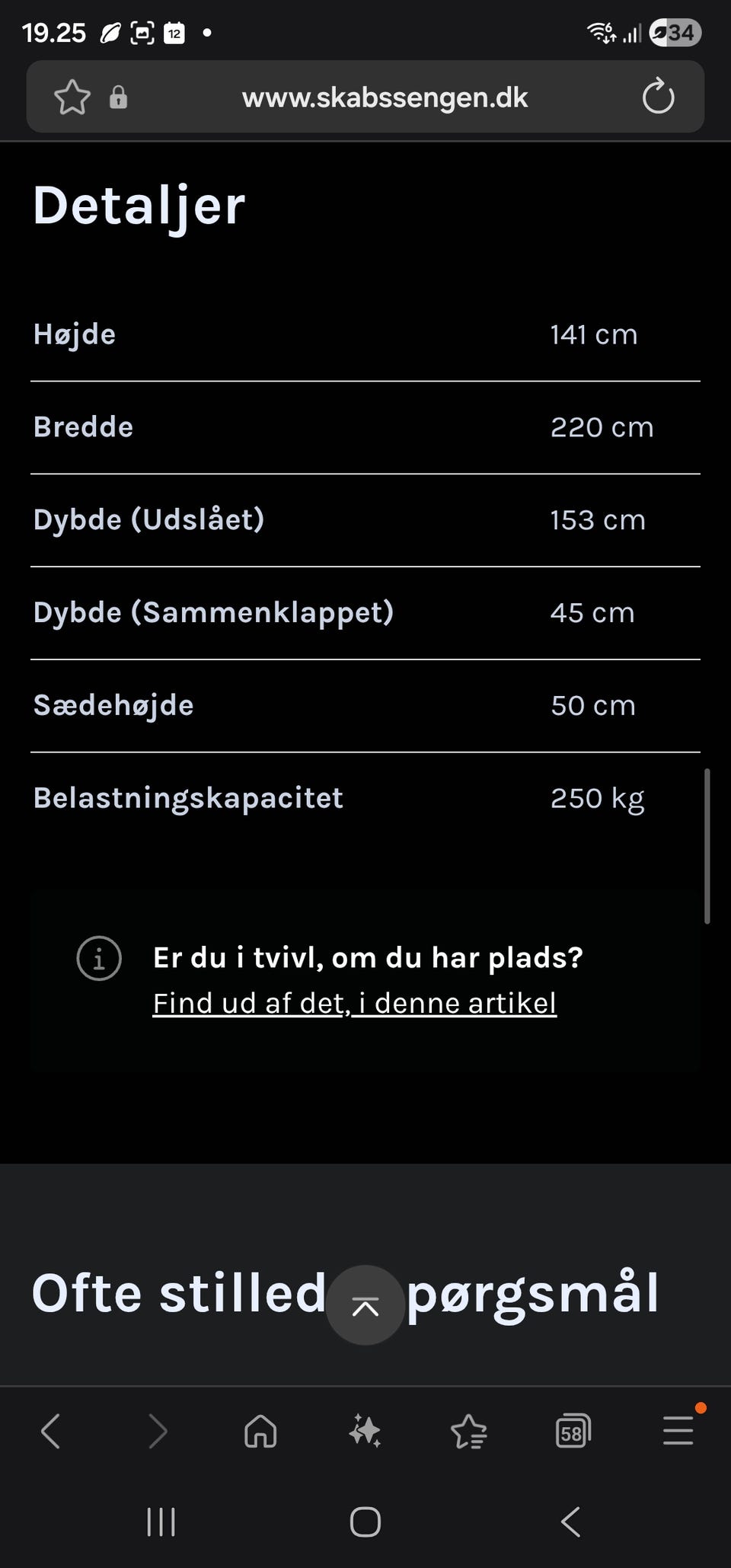
Task: Bookmark this page with the star icon
Action: 72,97
